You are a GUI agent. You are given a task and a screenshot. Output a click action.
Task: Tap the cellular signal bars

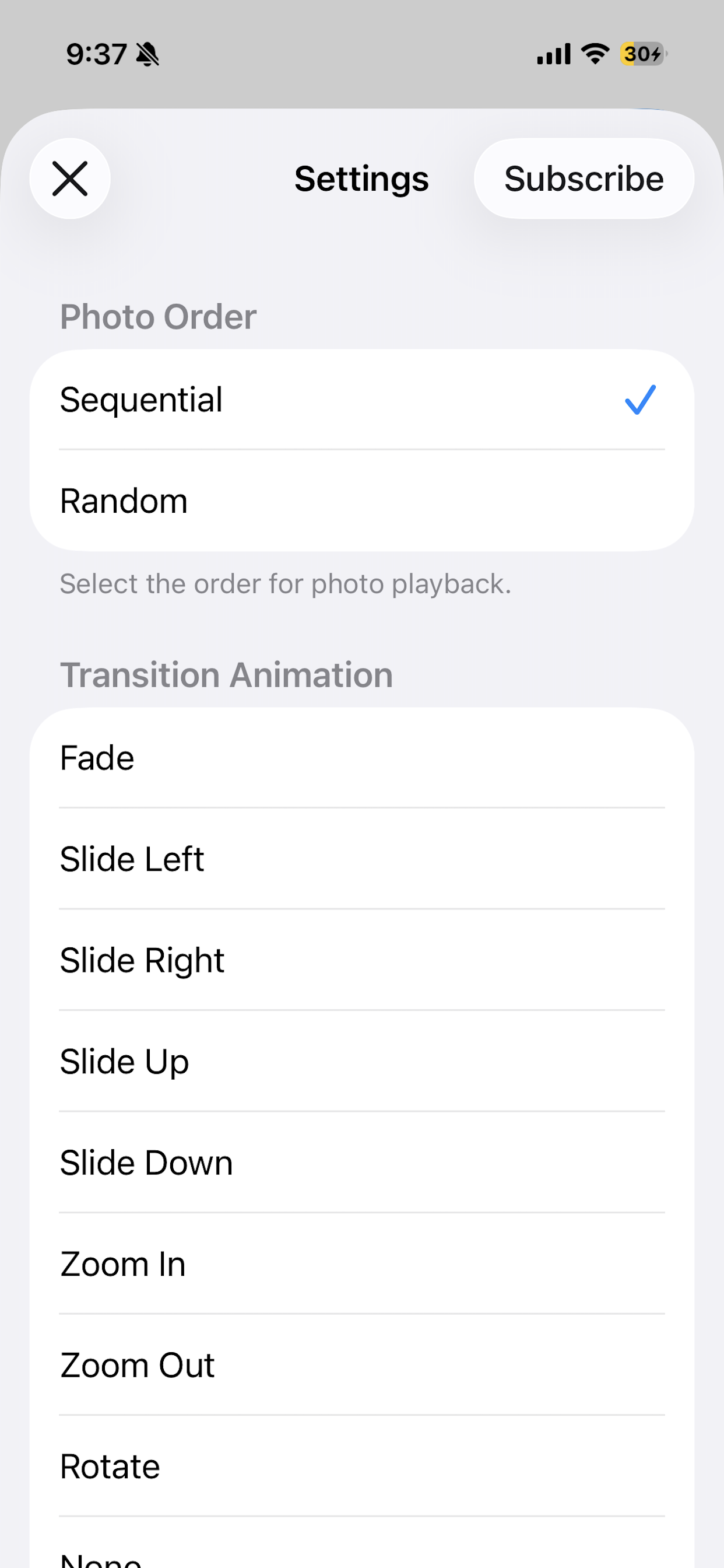553,54
